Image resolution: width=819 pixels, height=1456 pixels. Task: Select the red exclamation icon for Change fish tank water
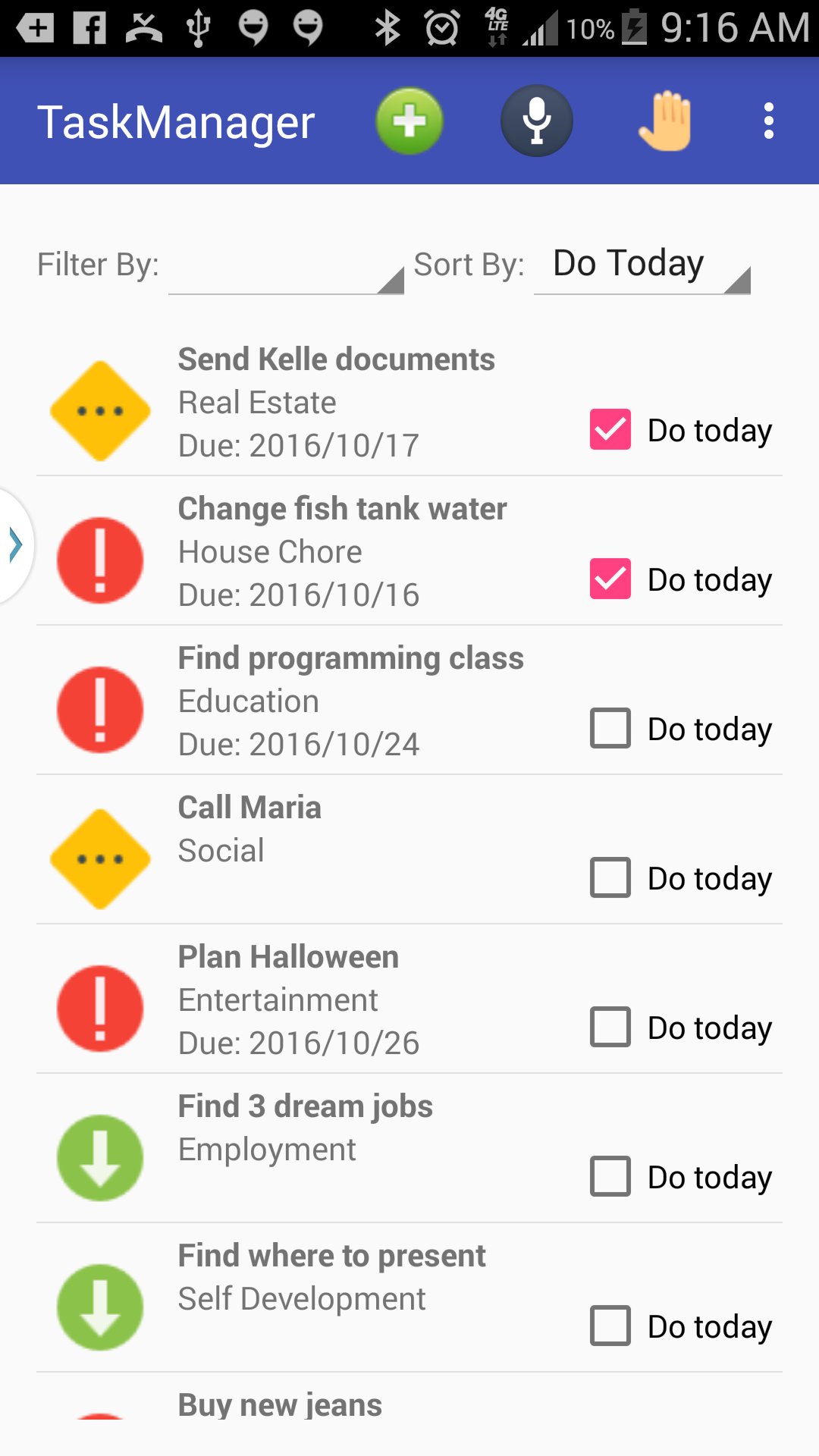(x=99, y=559)
